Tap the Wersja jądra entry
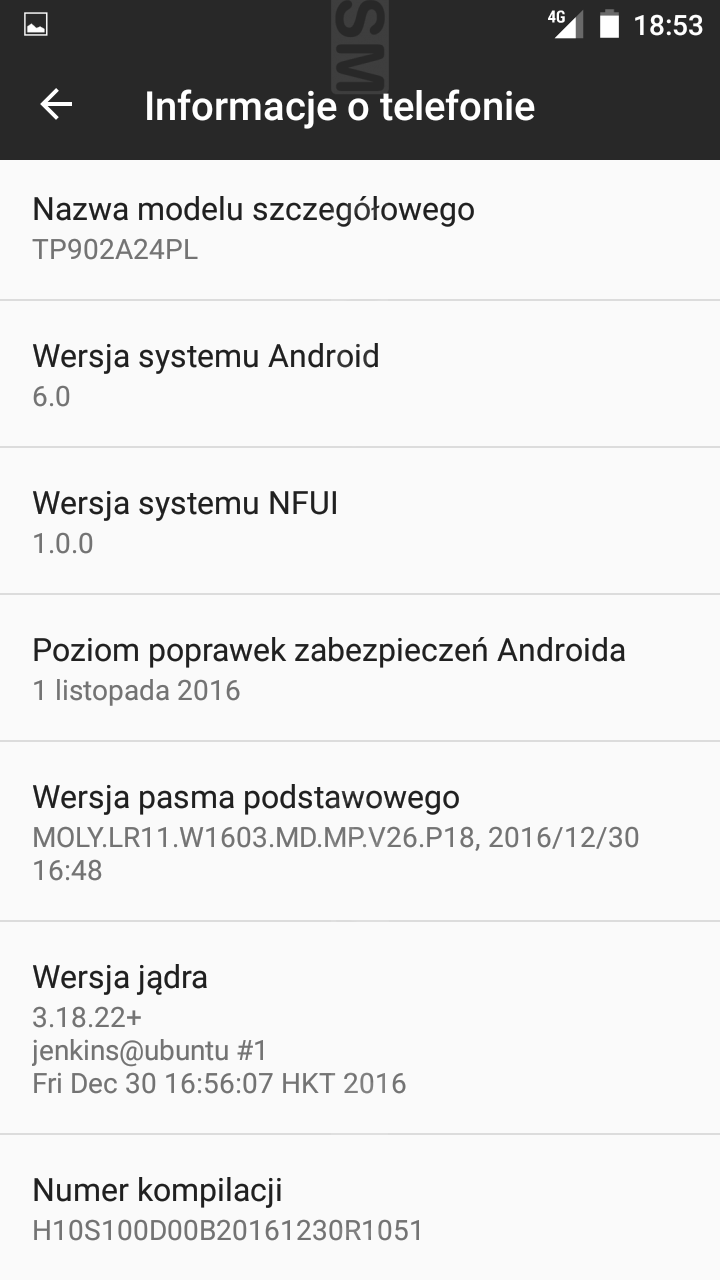 pos(360,1028)
